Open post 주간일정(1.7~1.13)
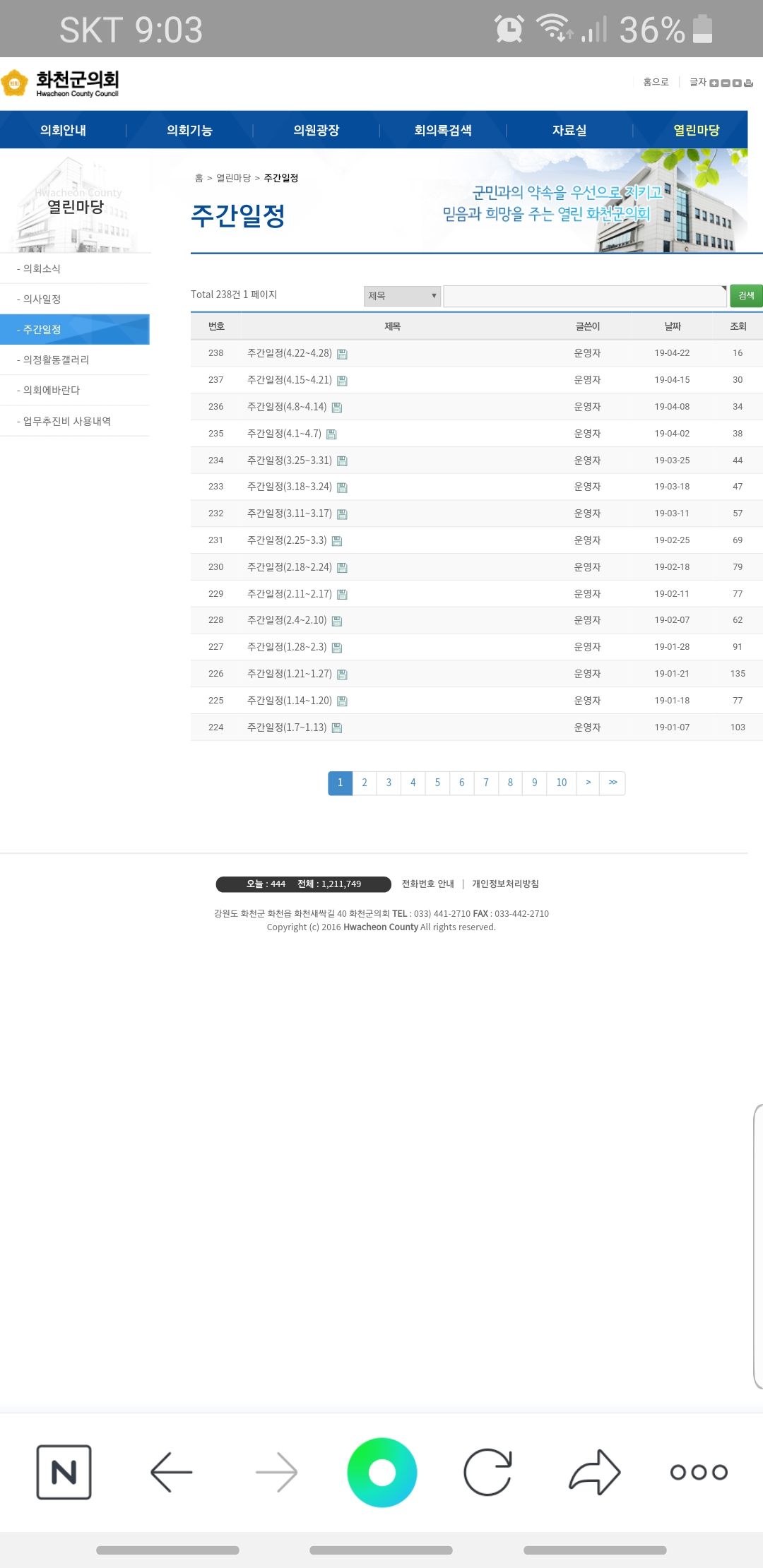 [x=287, y=727]
